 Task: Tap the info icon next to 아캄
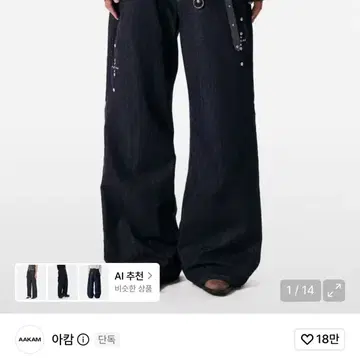tap(83, 340)
